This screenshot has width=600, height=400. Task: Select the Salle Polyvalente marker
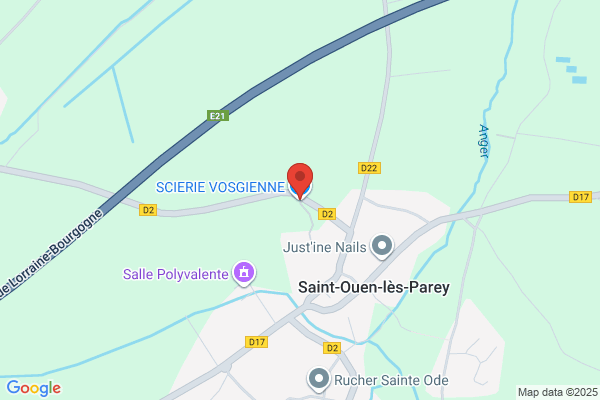[x=244, y=273]
